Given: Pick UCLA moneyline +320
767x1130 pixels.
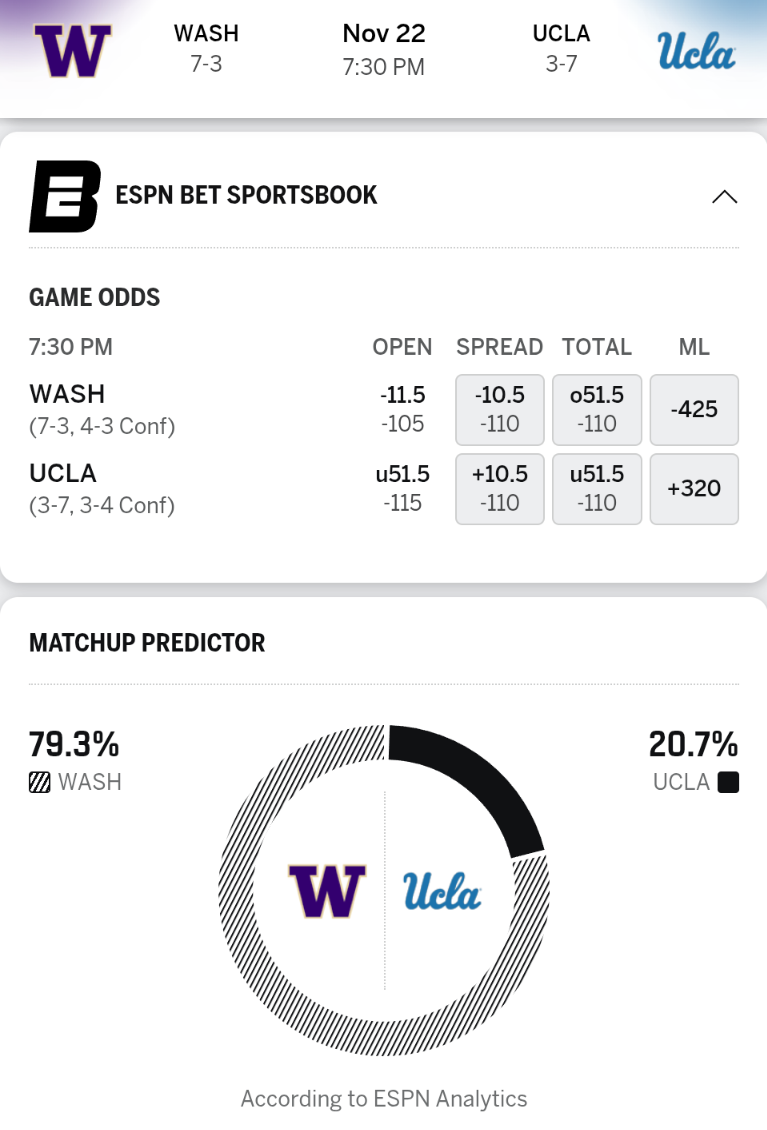Looking at the screenshot, I should (x=694, y=489).
